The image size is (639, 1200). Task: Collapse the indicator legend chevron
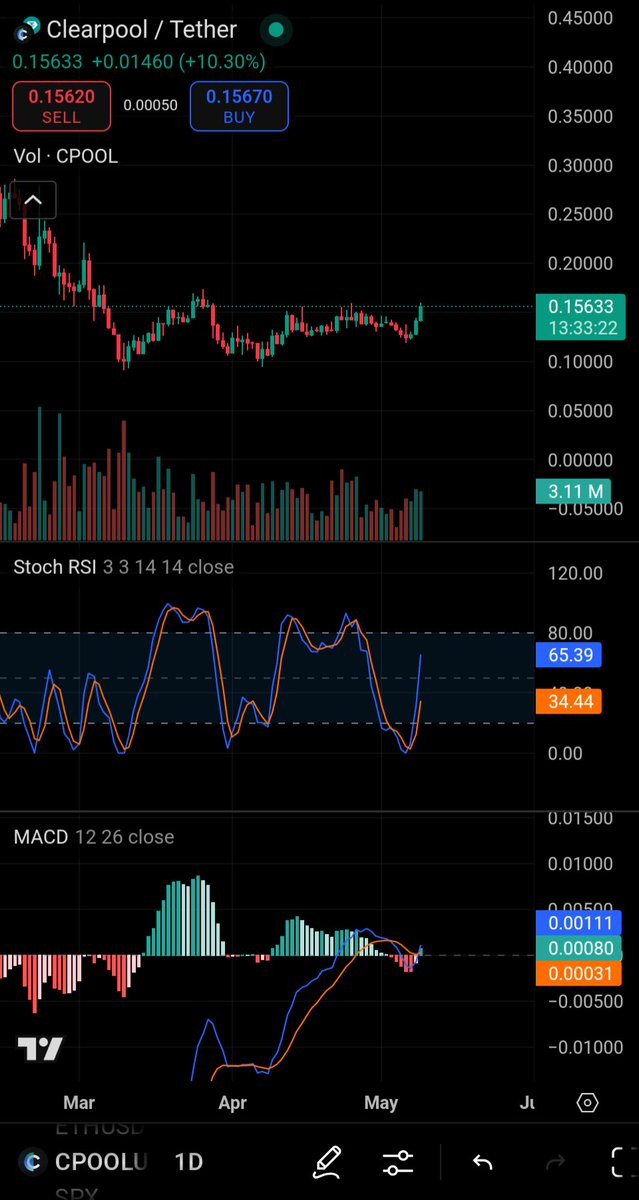click(x=33, y=201)
